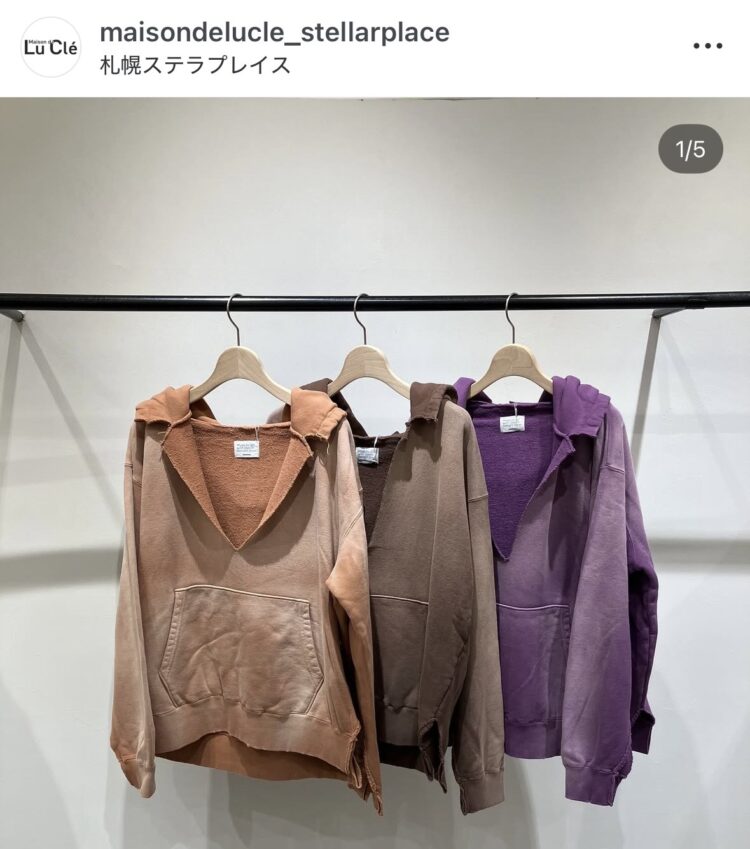Image resolution: width=750 pixels, height=849 pixels.
Task: Open the 札幌ステラプレイス location tag
Action: (196, 66)
